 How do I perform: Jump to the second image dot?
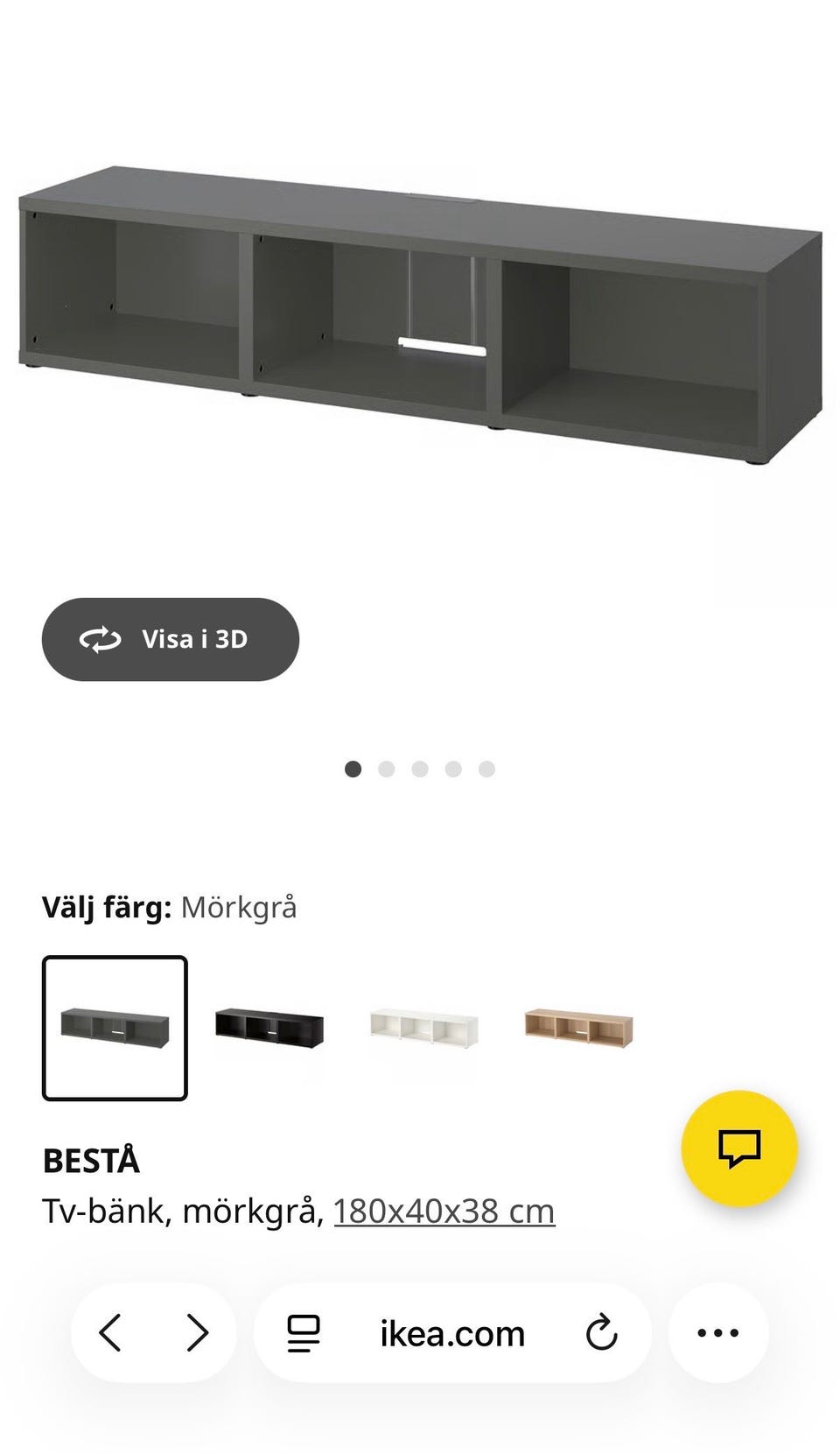tap(387, 769)
